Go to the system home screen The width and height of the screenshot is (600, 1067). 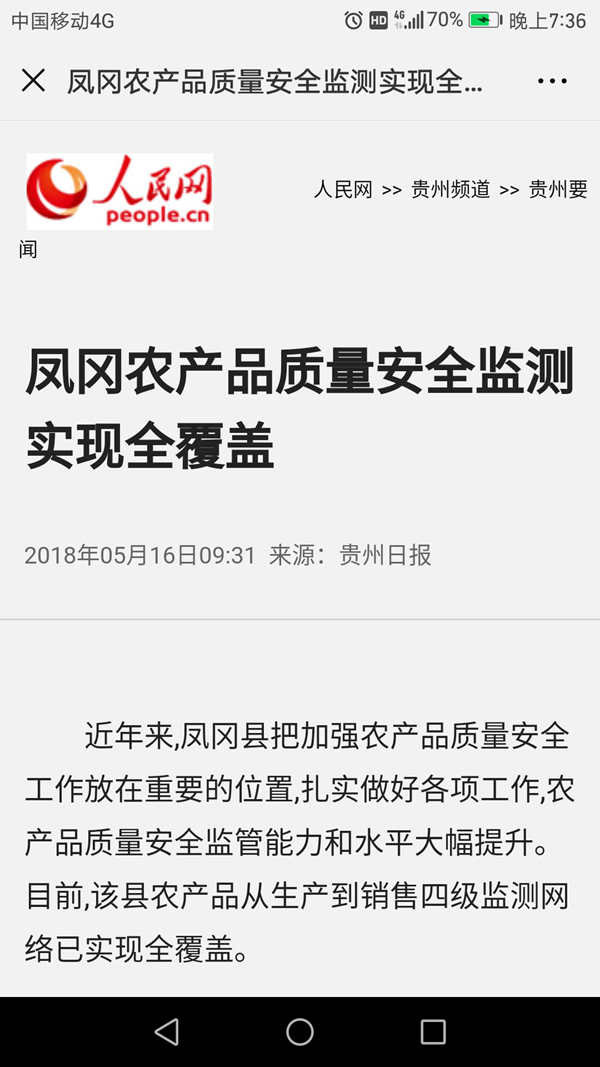[x=300, y=1031]
